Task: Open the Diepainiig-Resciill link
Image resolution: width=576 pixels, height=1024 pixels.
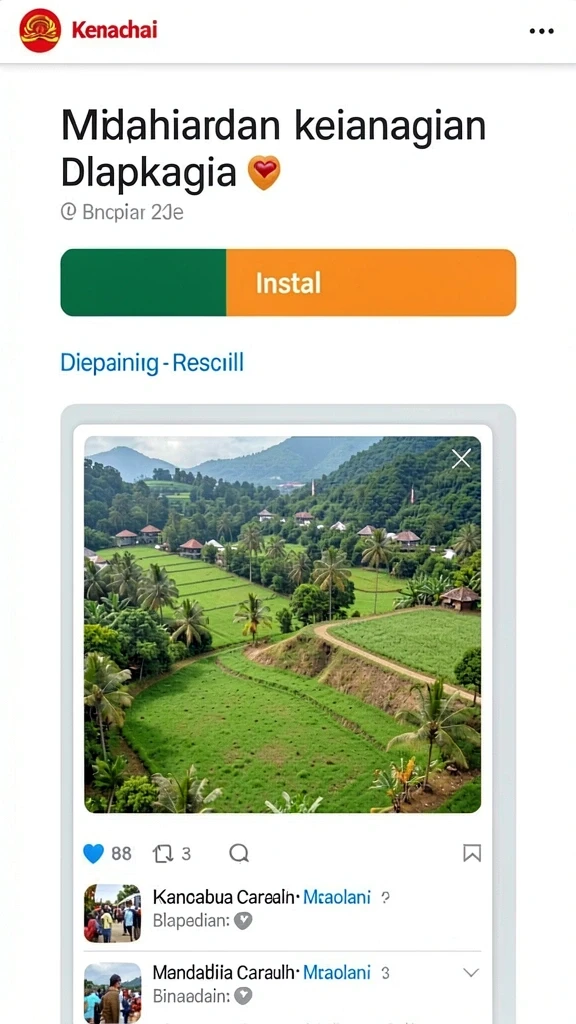Action: point(152,362)
